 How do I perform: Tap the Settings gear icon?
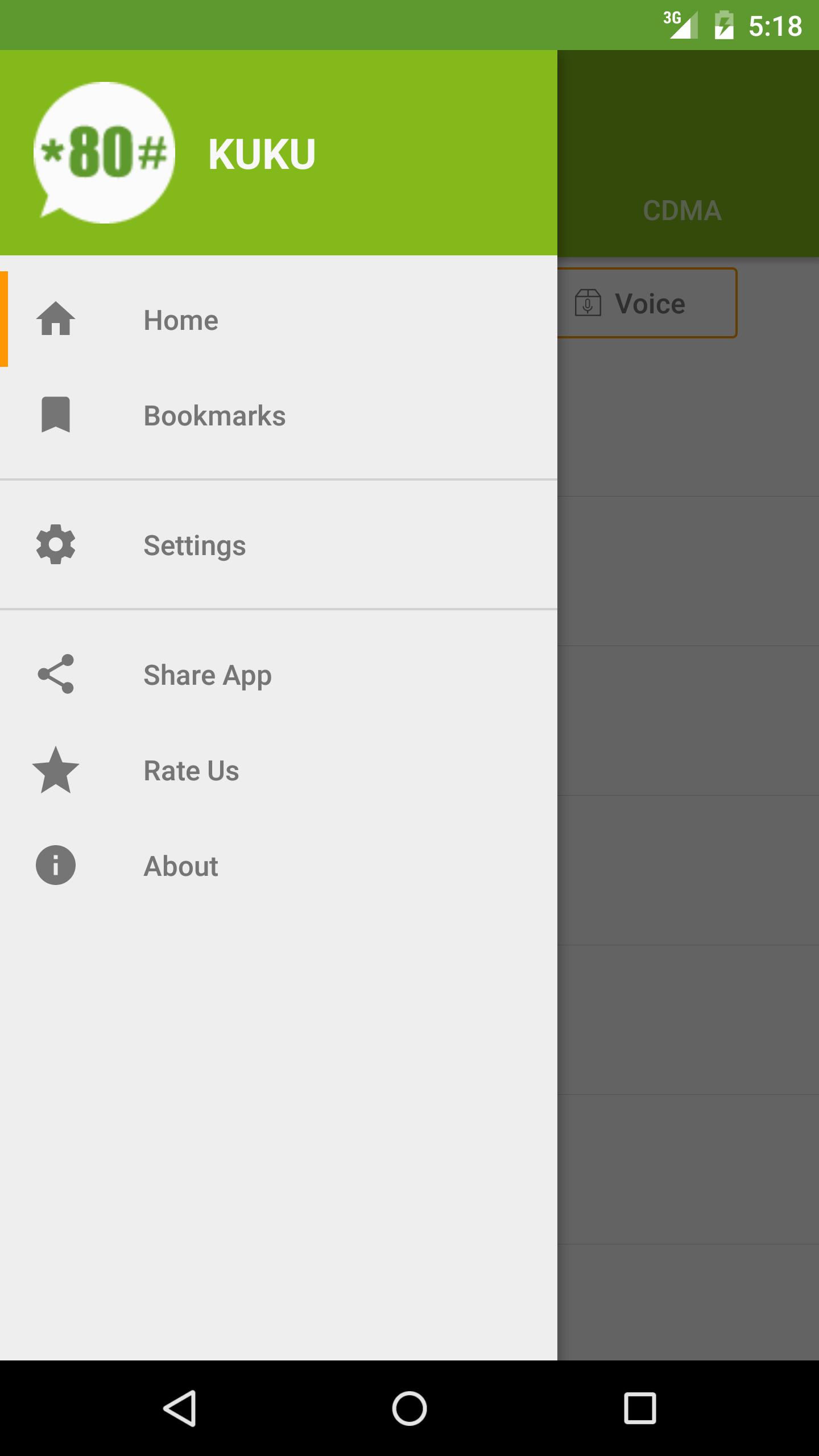pyautogui.click(x=55, y=545)
